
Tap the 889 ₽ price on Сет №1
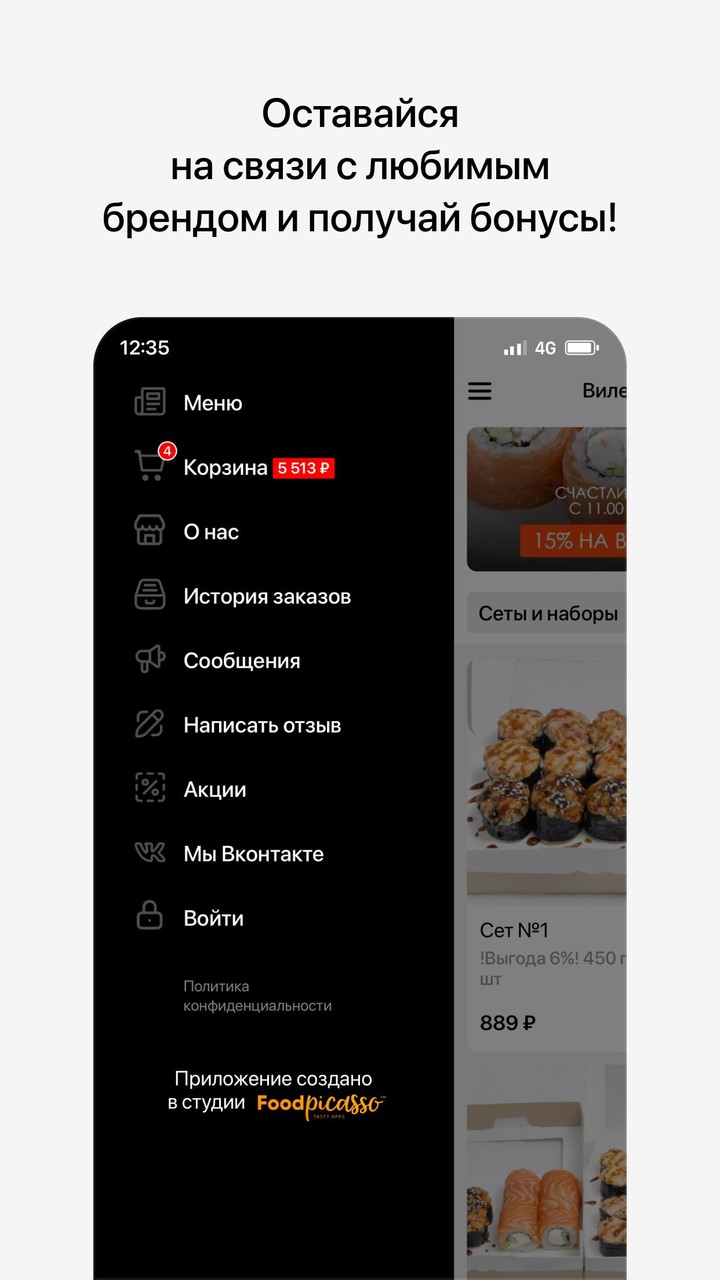[x=508, y=1022]
